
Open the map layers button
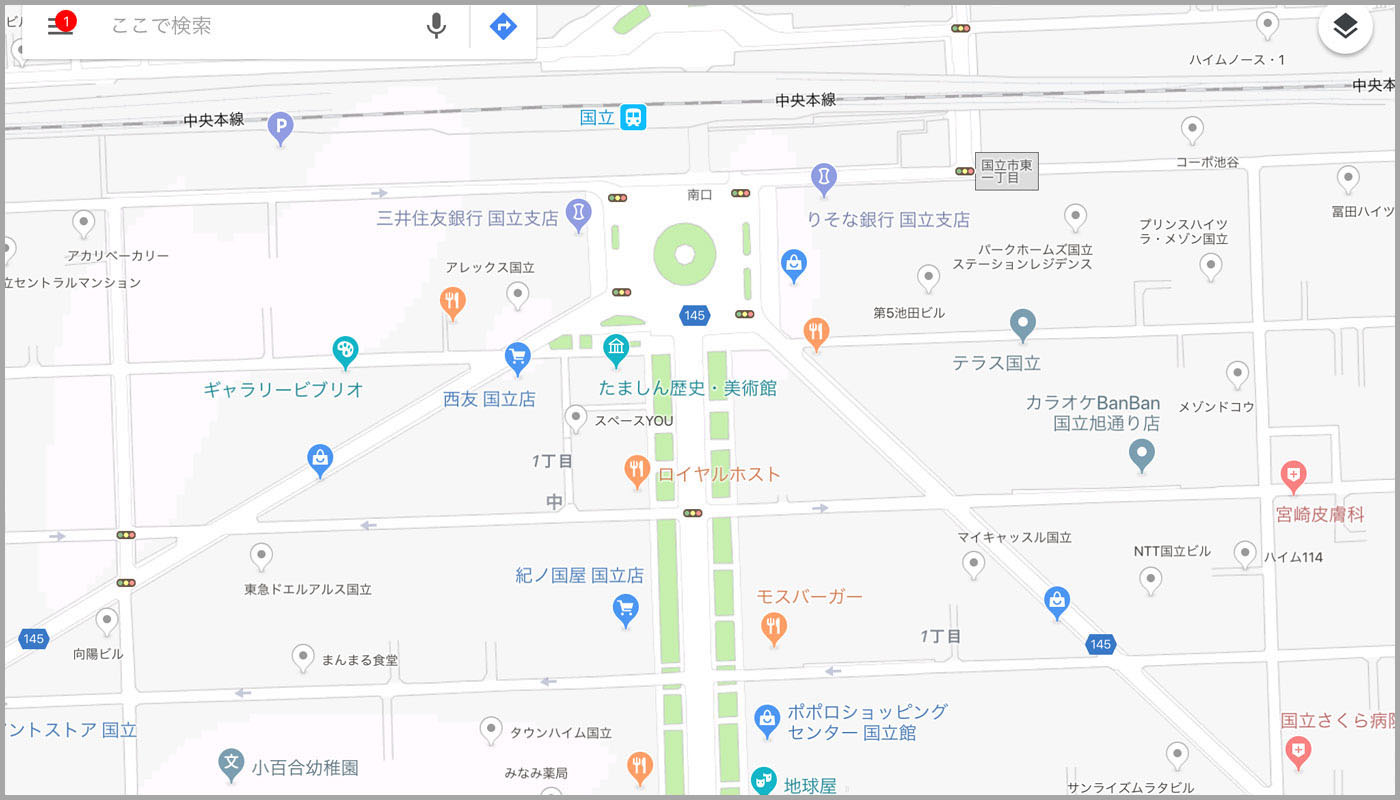pyautogui.click(x=1345, y=27)
